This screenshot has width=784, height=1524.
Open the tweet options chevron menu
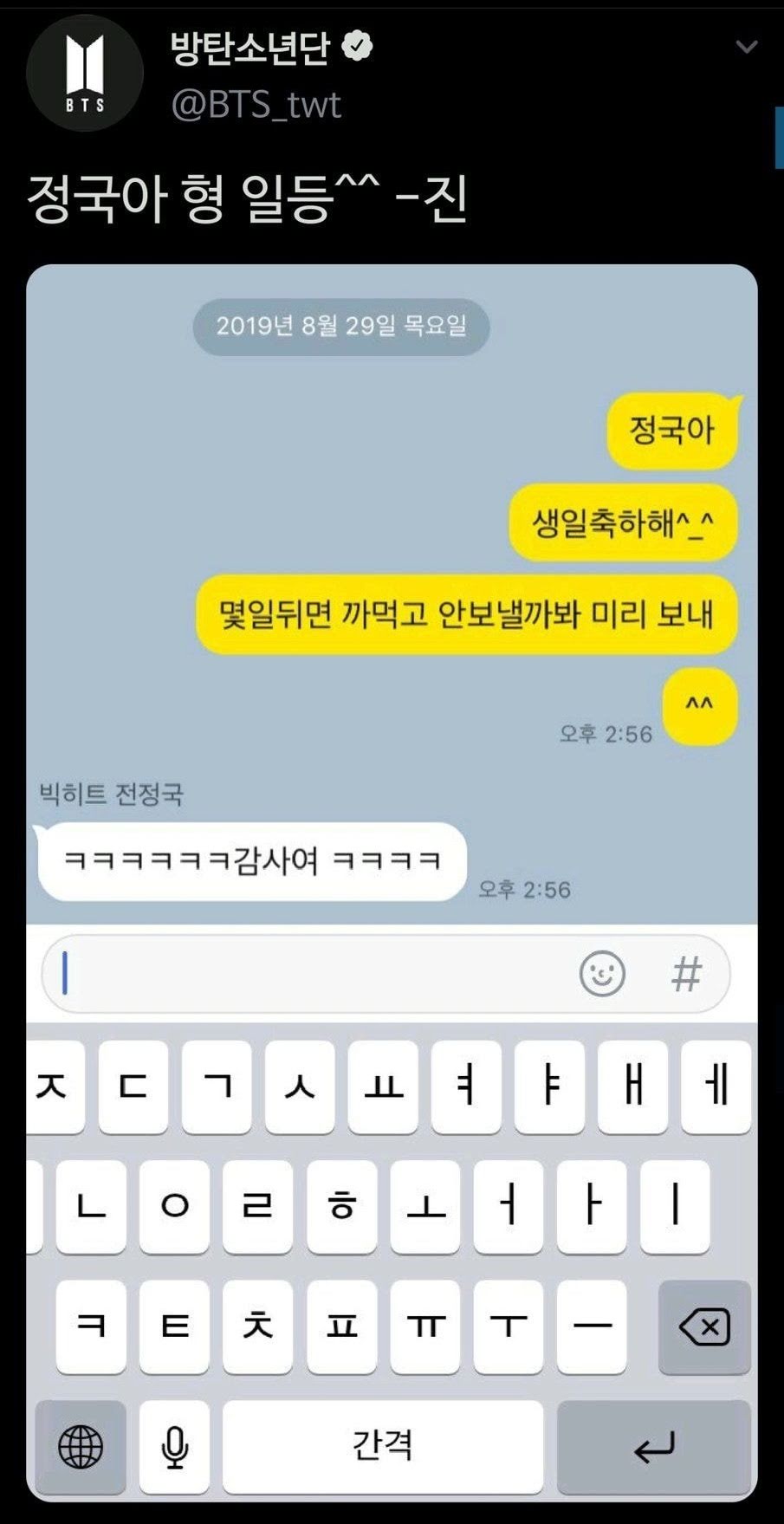tap(746, 47)
